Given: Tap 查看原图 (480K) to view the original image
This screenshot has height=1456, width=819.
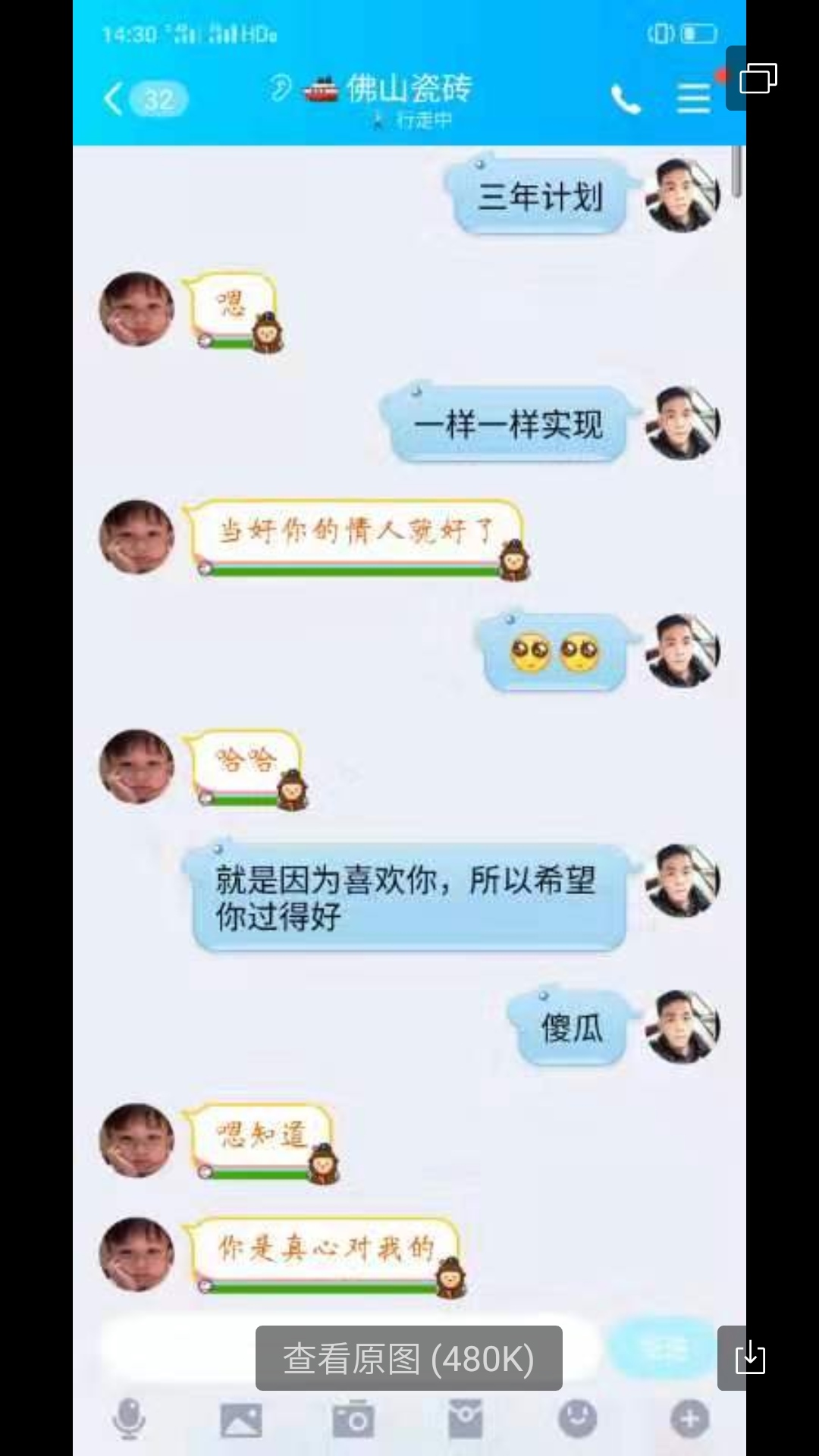Looking at the screenshot, I should pyautogui.click(x=409, y=1358).
